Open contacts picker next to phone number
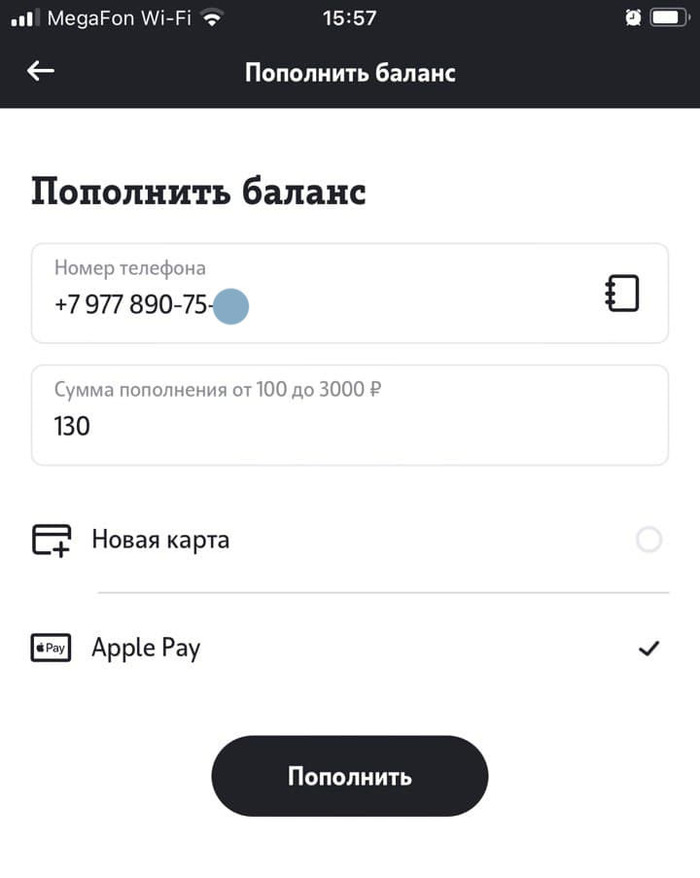 pos(622,294)
